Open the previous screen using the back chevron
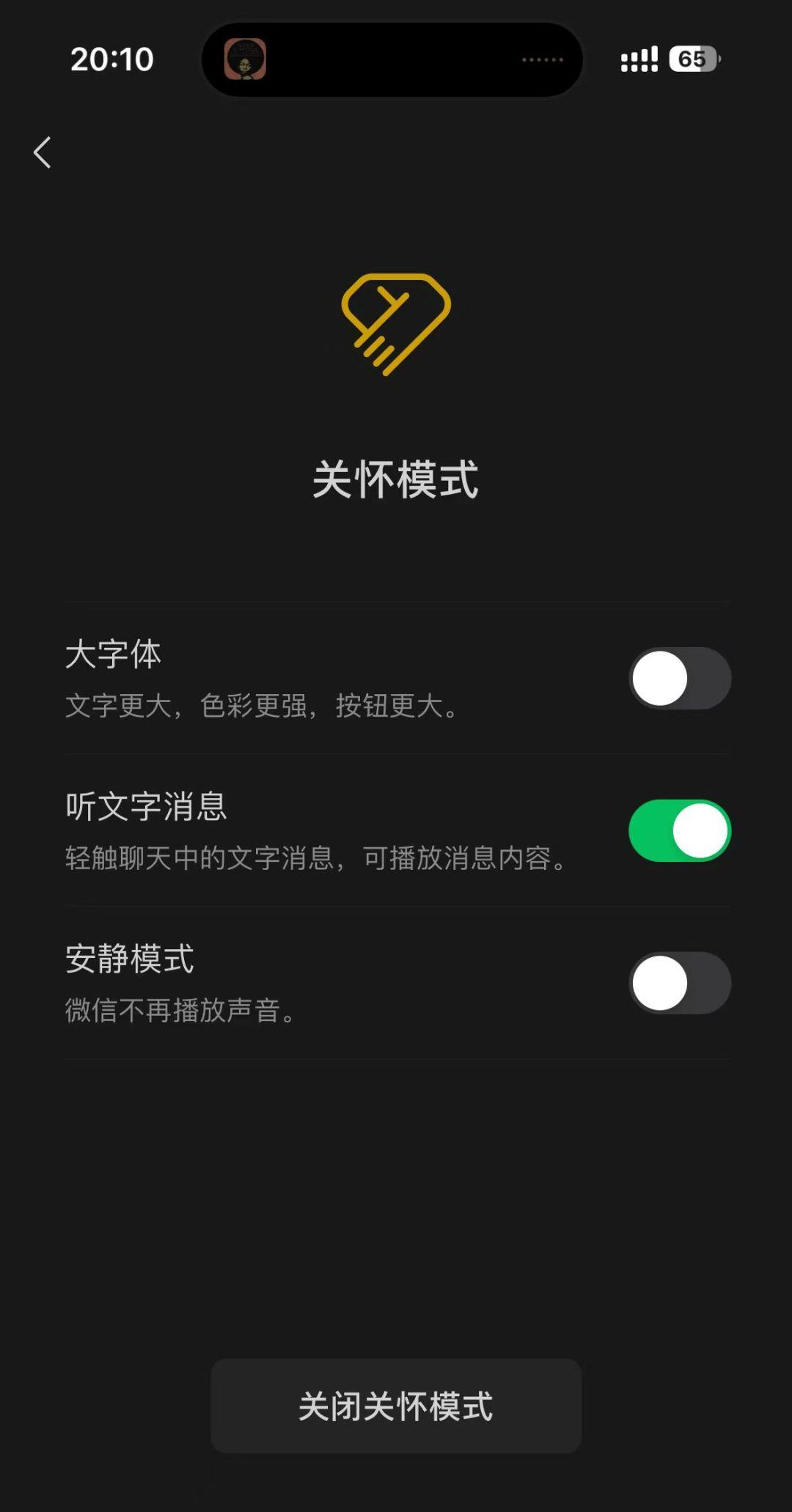 tap(42, 152)
